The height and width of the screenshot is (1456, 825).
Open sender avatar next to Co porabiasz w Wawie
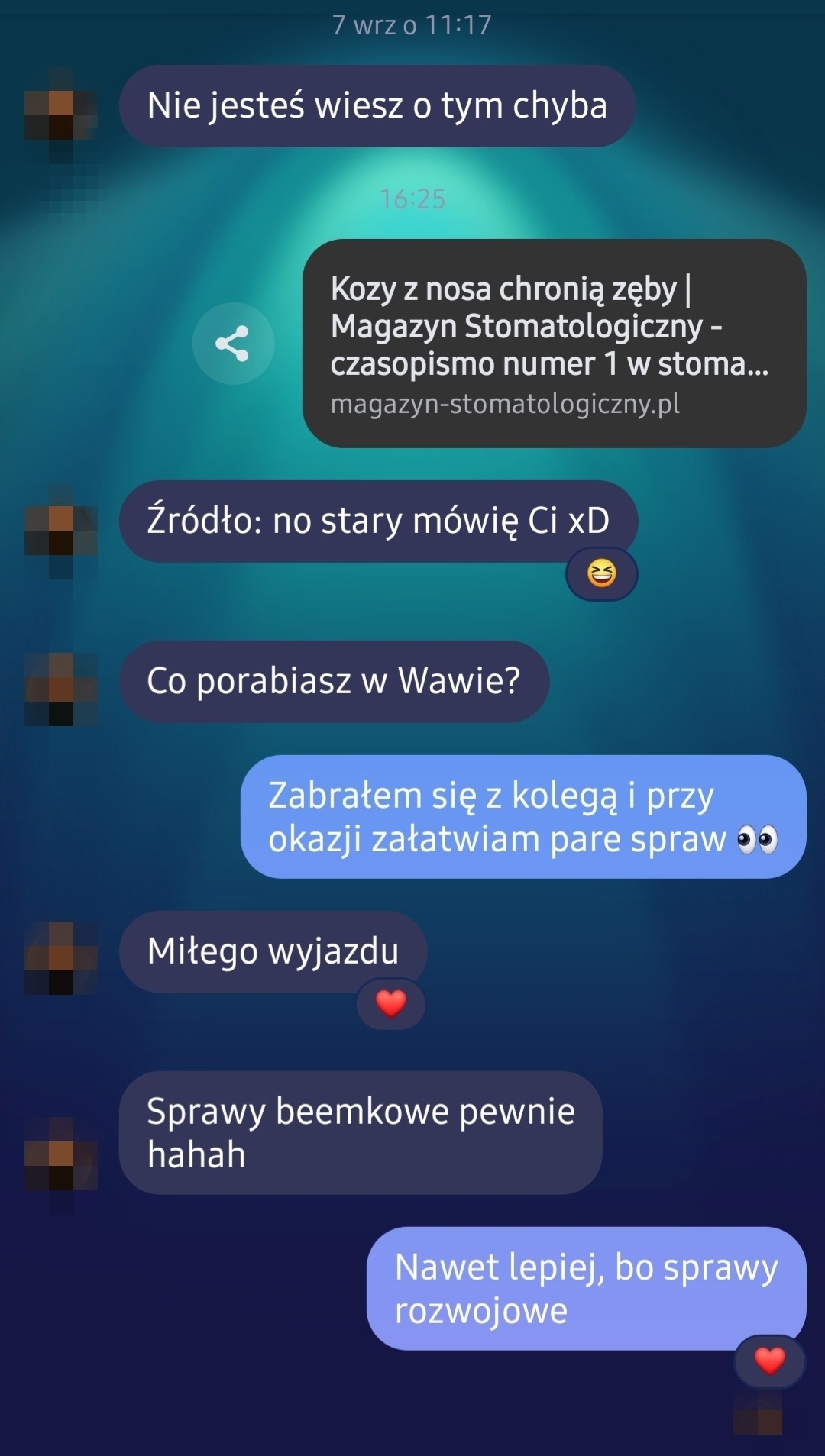pyautogui.click(x=61, y=689)
